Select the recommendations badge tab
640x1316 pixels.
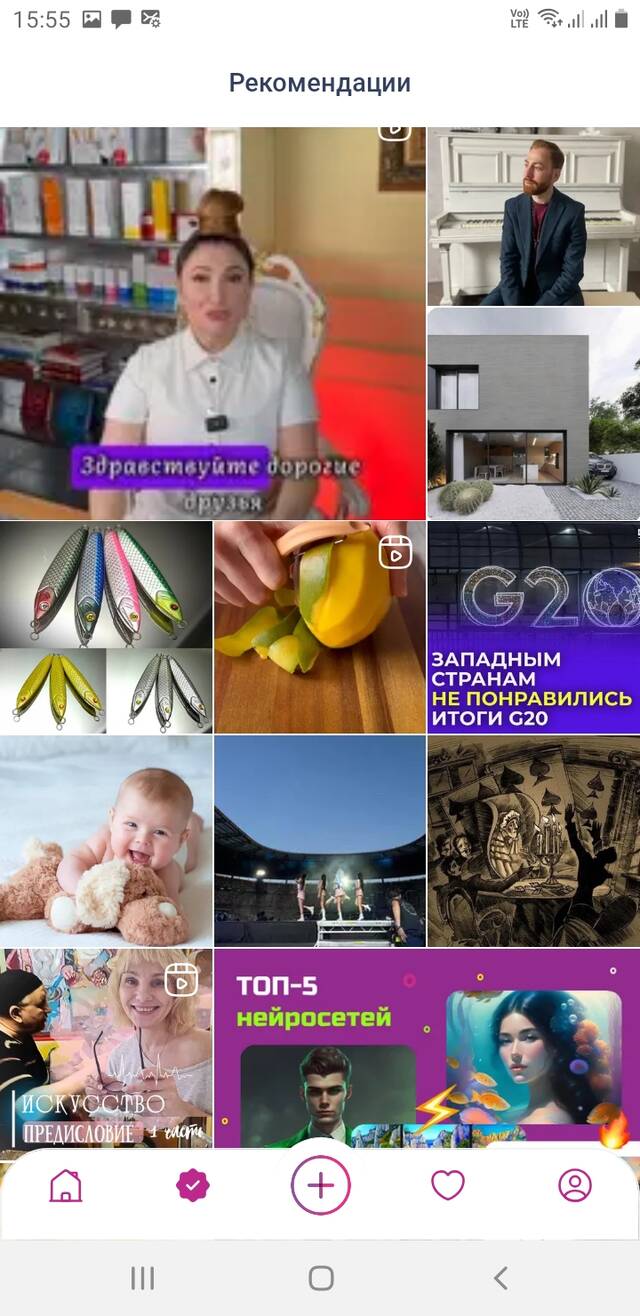192,1185
